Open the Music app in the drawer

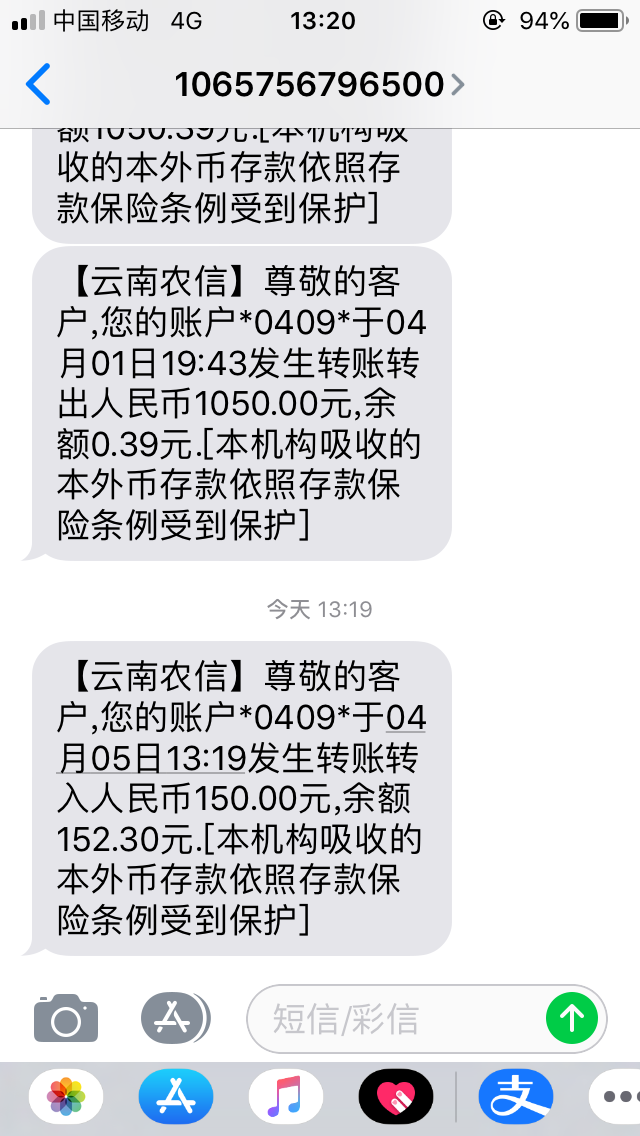(285, 1097)
